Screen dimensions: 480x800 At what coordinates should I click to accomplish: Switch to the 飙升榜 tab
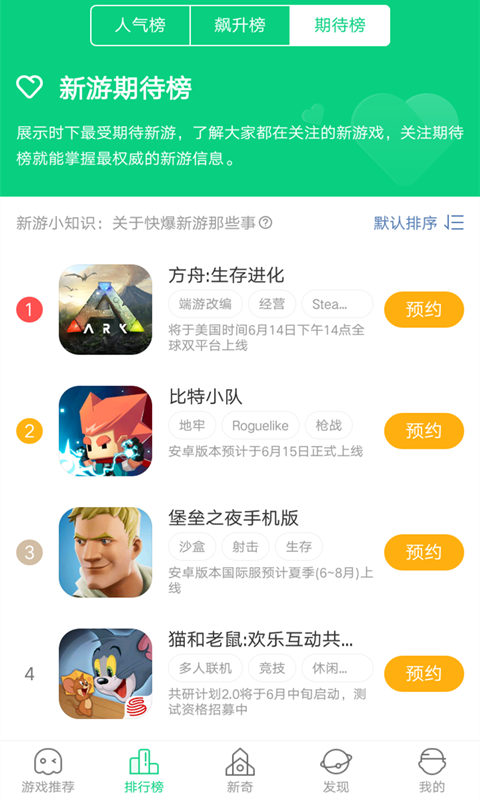pos(240,25)
